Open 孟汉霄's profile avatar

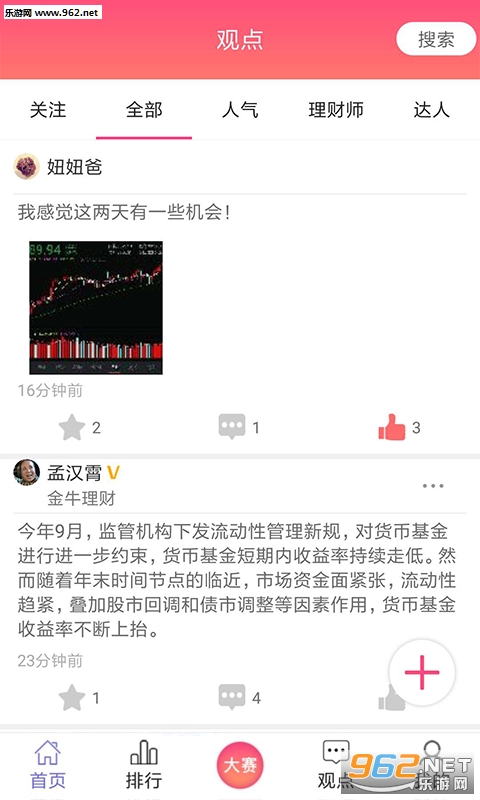(27, 472)
